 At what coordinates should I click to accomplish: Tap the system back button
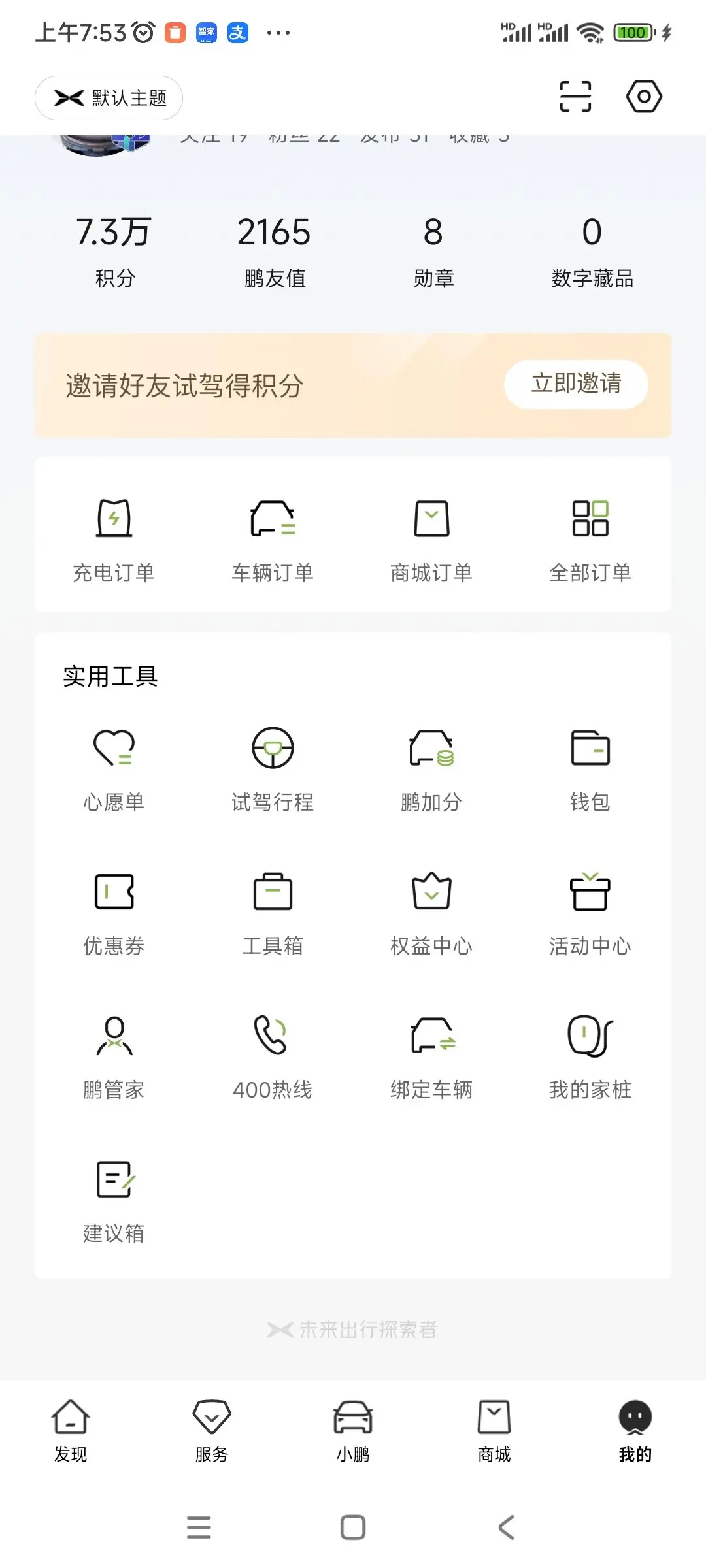(x=507, y=1527)
